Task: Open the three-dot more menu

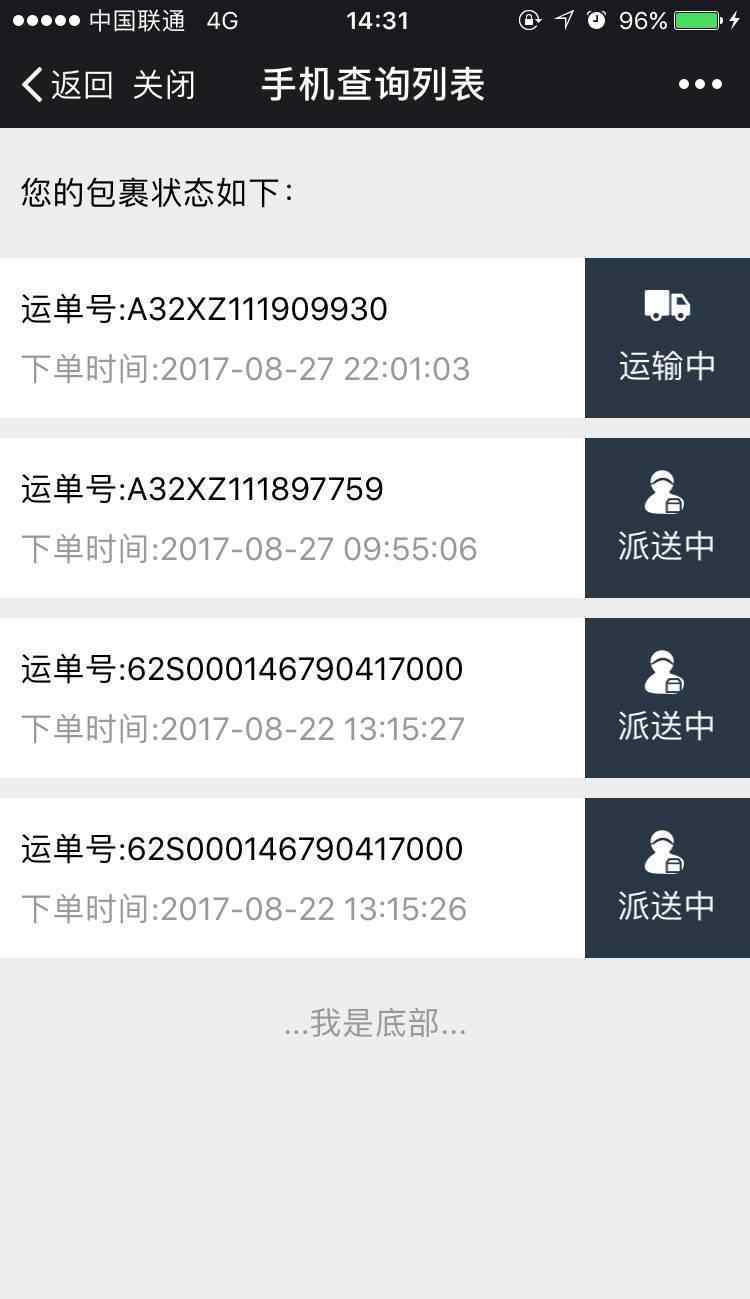Action: click(700, 85)
